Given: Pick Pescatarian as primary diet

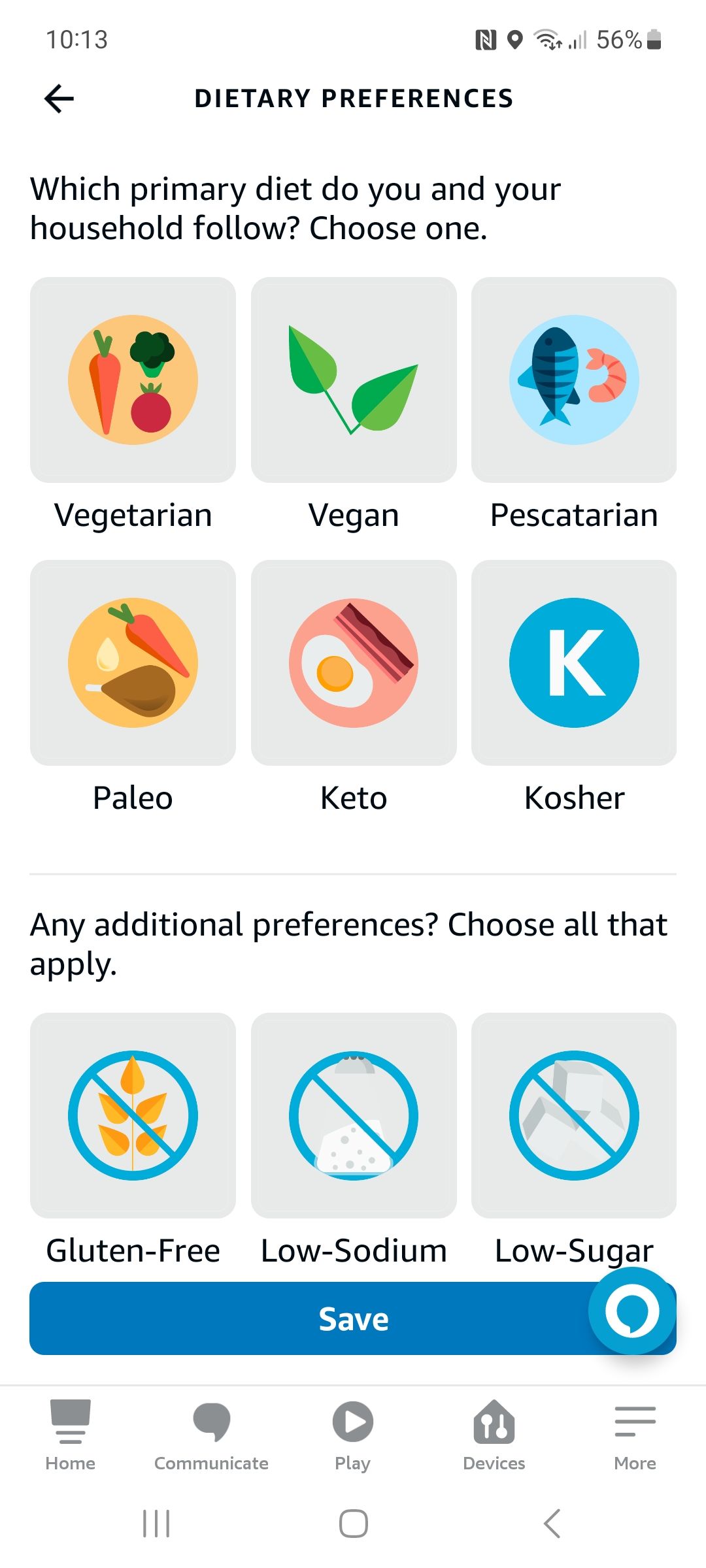Looking at the screenshot, I should (x=574, y=380).
